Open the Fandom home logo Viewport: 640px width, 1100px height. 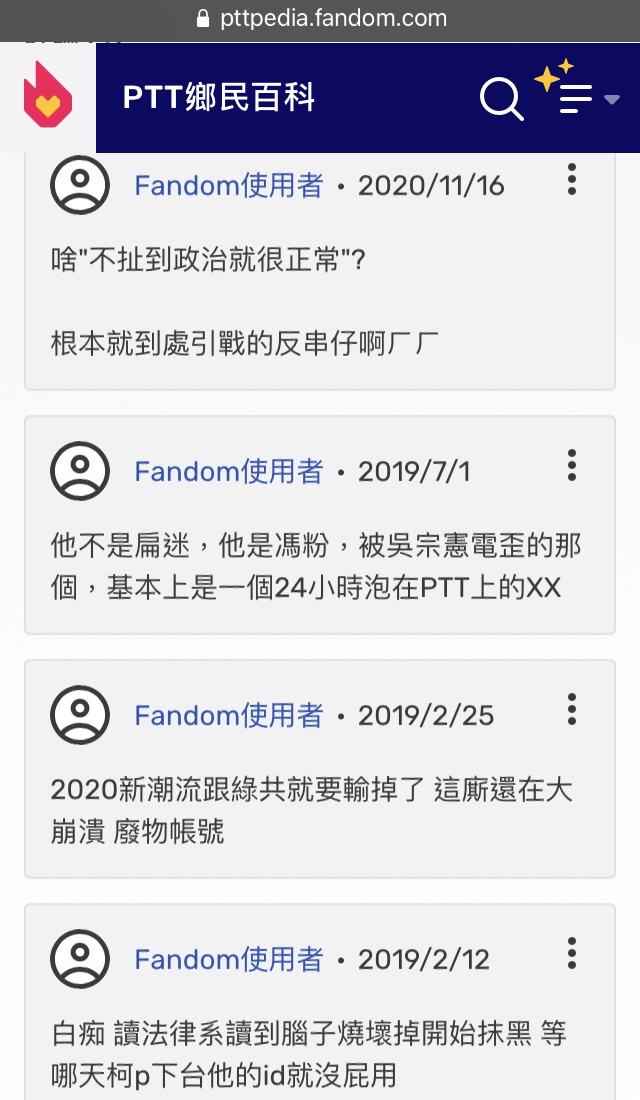[48, 95]
